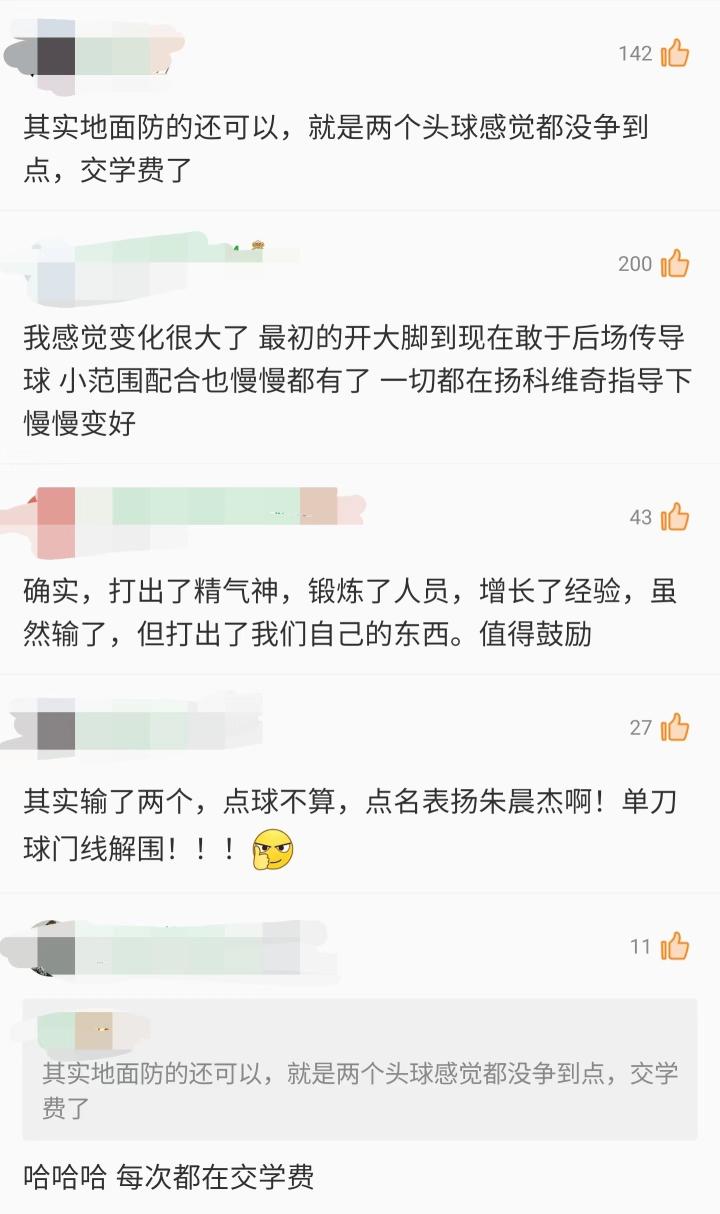720x1214 pixels.
Task: Like the 哈哈哈 每次都在交学费 reply
Action: tap(675, 946)
